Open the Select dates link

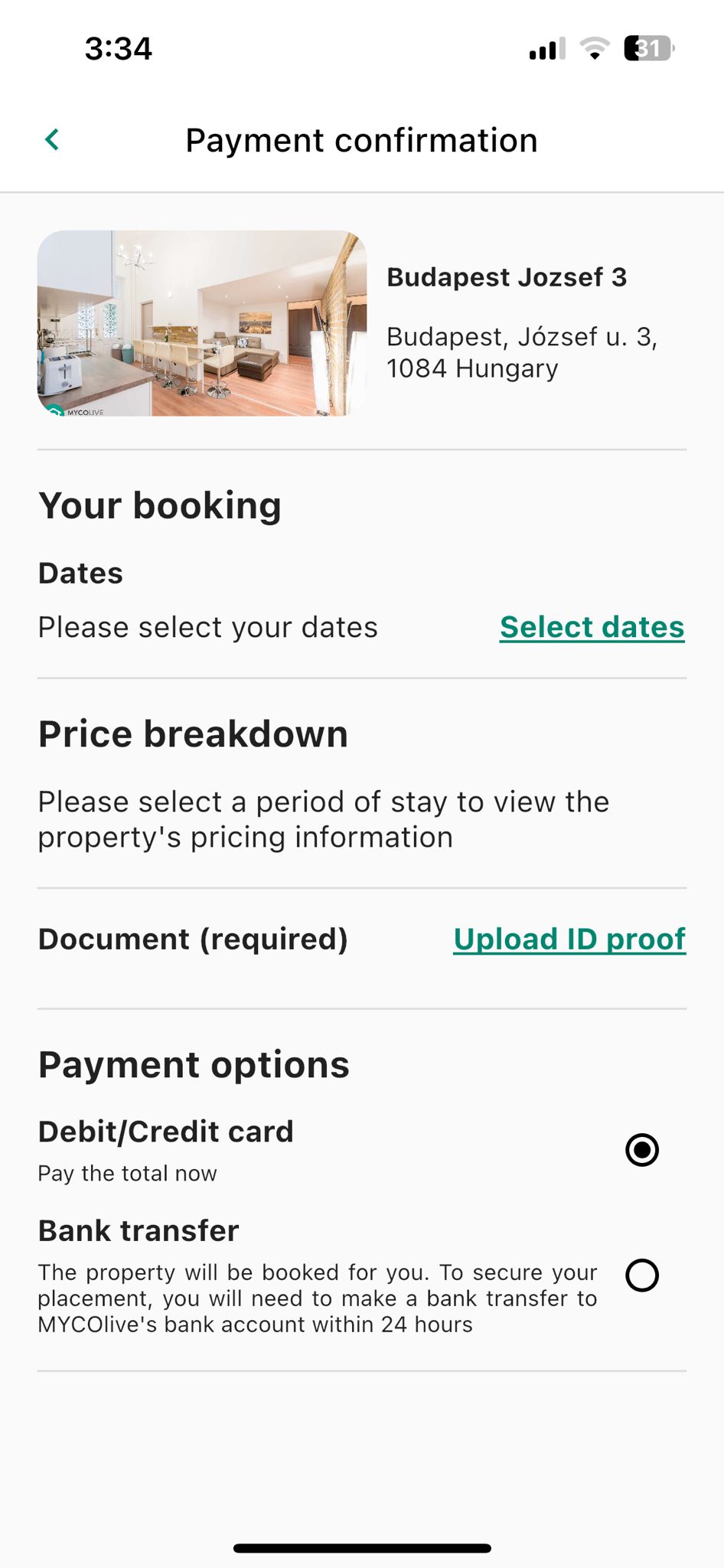(x=592, y=627)
